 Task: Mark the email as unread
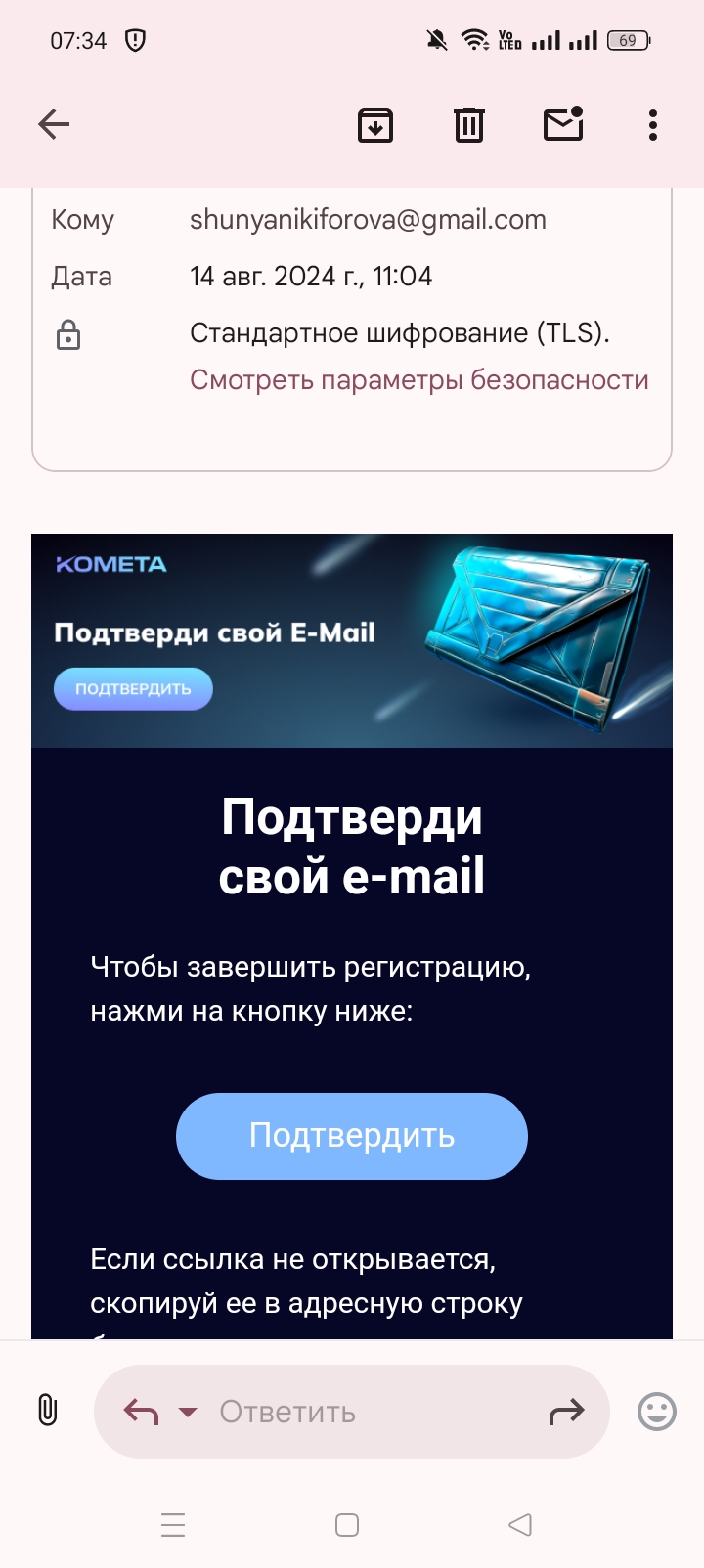(x=563, y=124)
